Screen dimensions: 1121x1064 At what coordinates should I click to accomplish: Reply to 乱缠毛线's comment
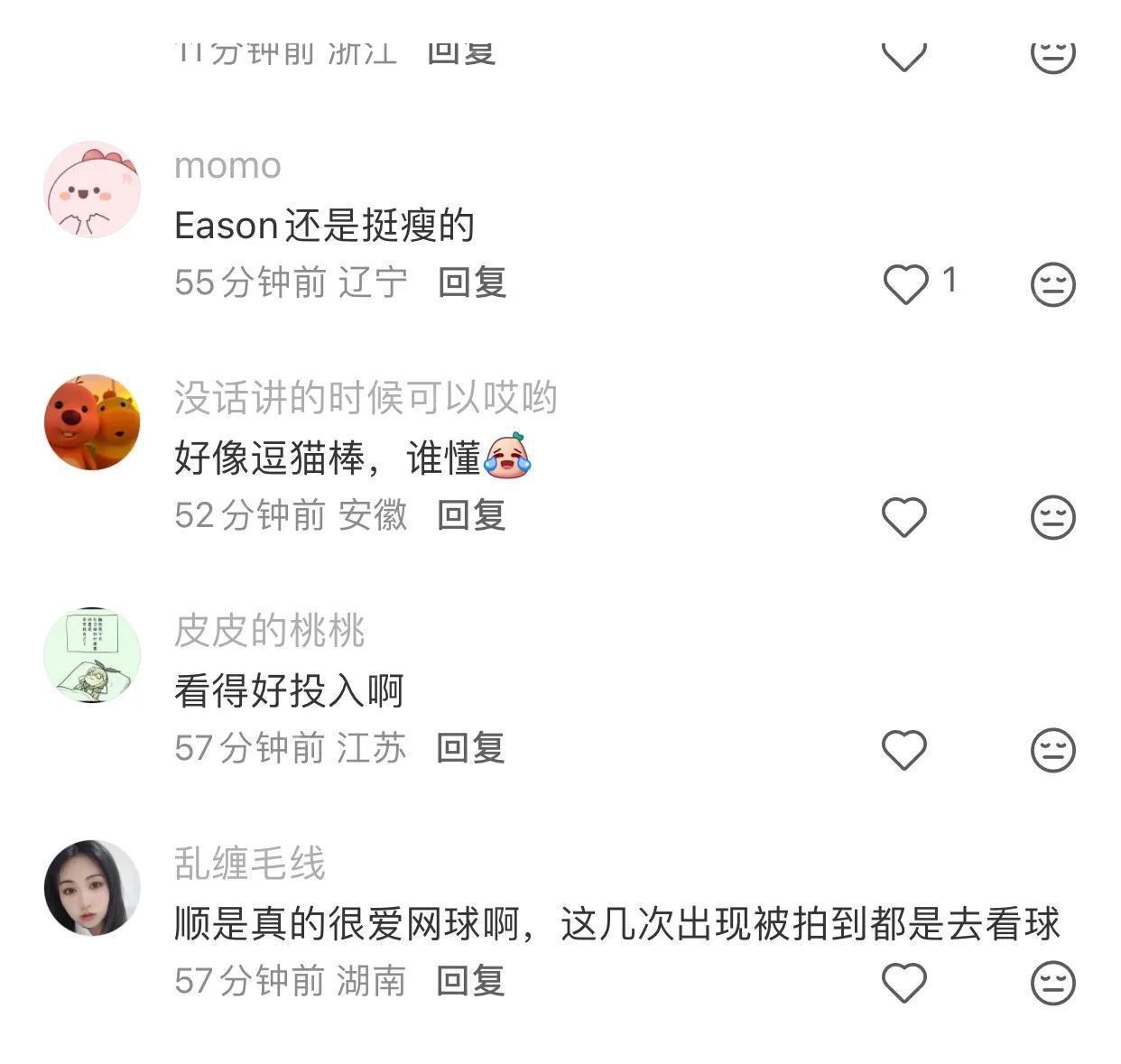(x=470, y=981)
